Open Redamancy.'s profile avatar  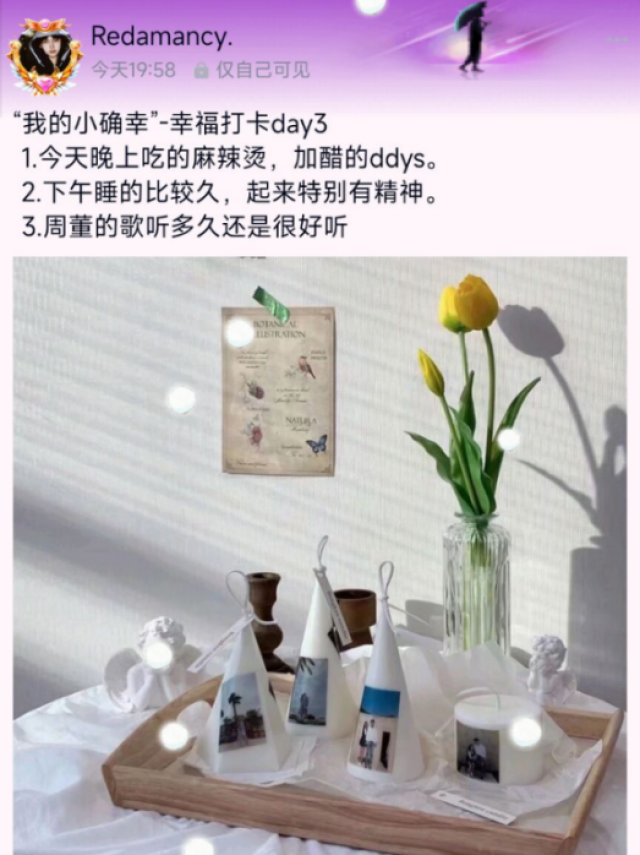(x=44, y=55)
